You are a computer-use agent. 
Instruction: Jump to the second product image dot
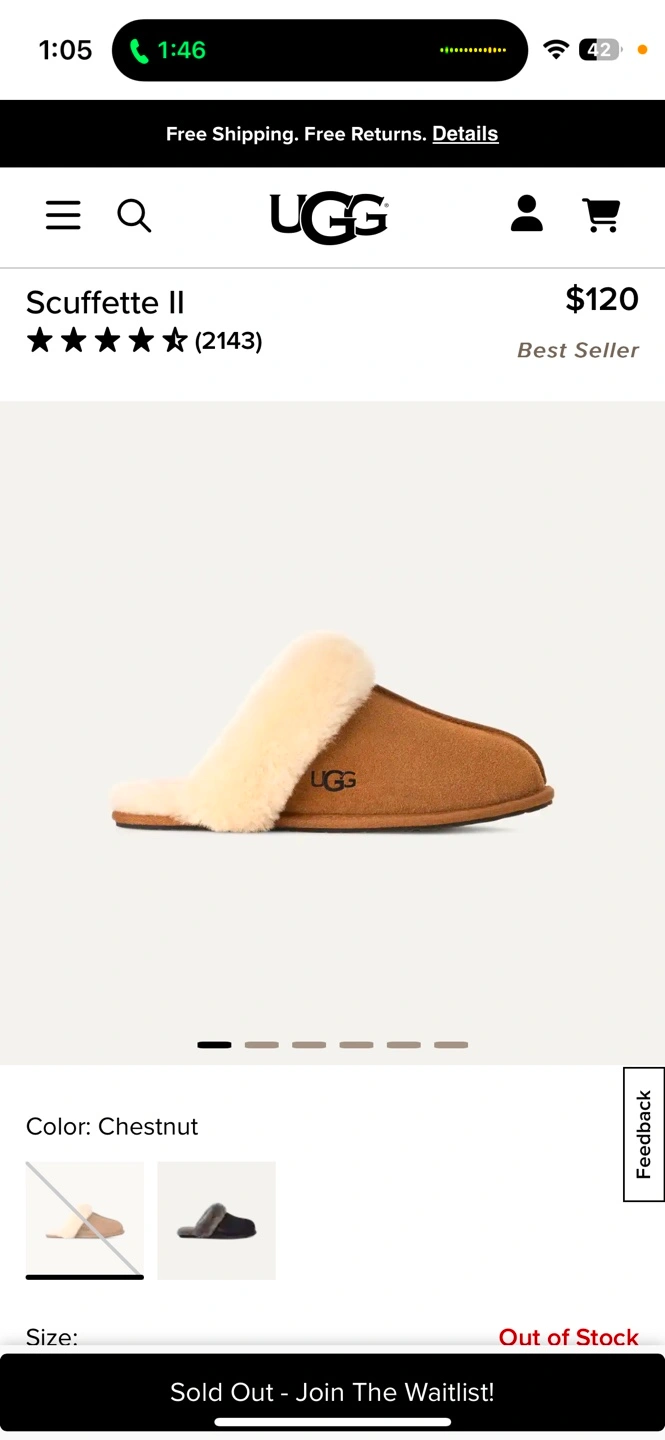point(262,1045)
